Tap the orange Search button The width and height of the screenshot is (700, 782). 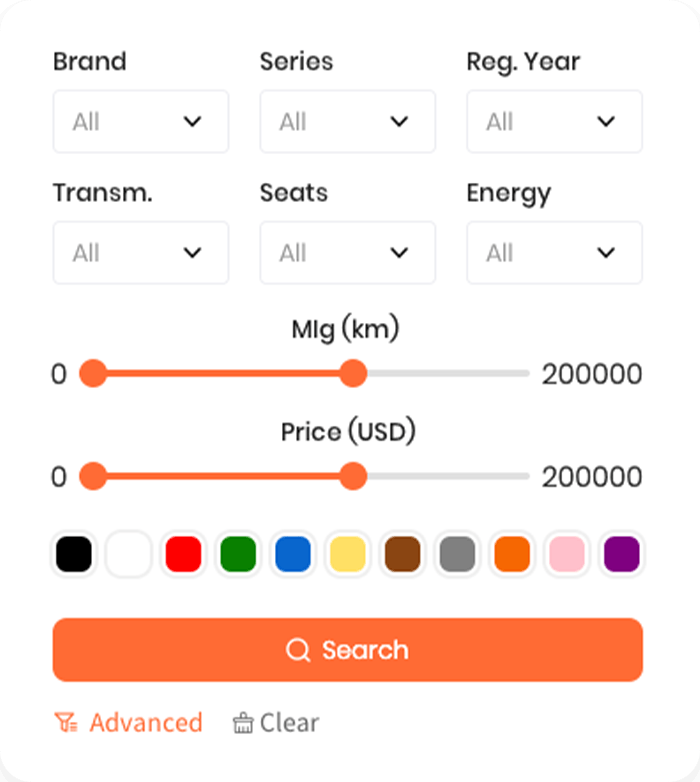(347, 650)
